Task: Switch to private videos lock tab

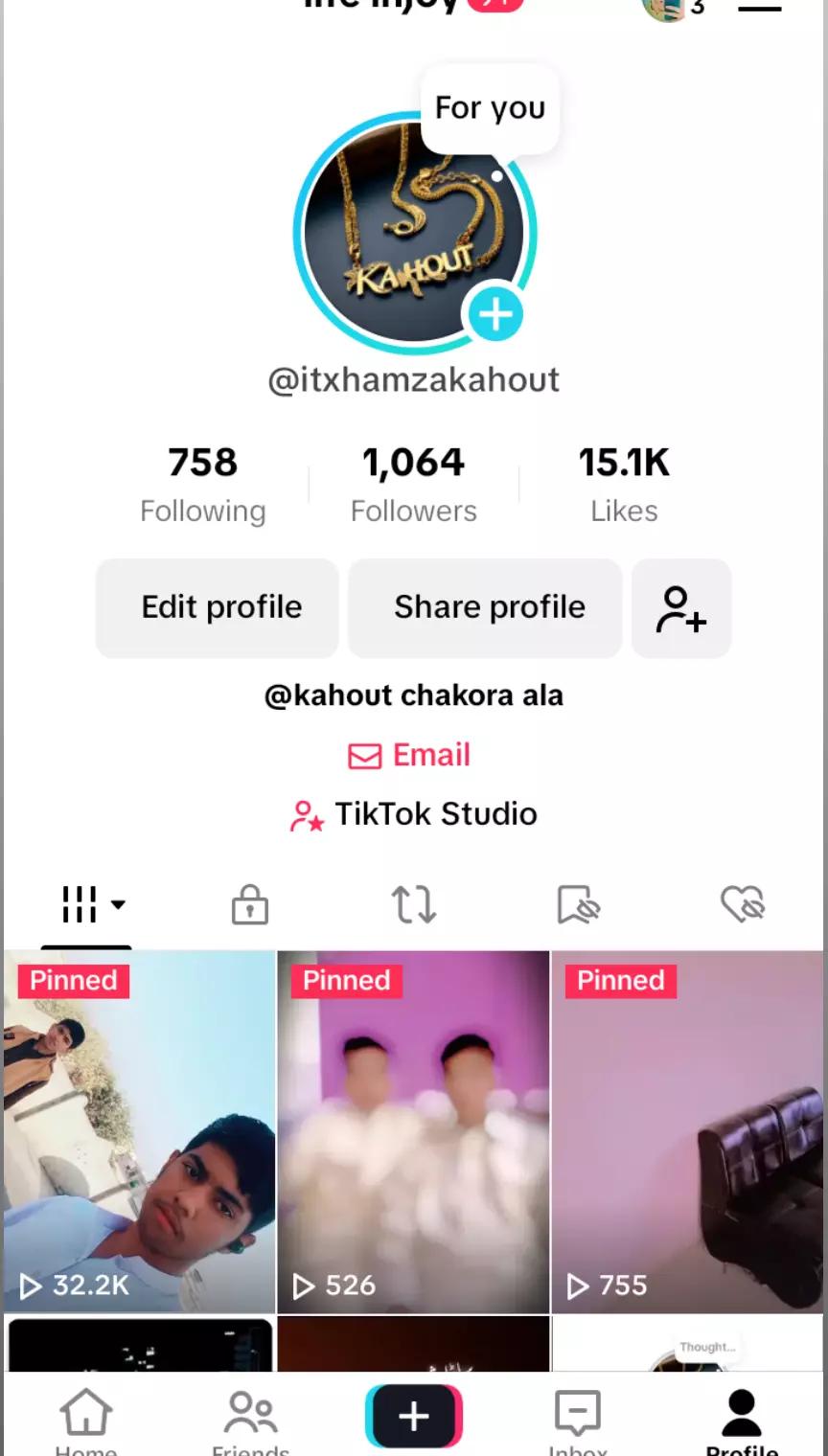Action: [x=250, y=903]
